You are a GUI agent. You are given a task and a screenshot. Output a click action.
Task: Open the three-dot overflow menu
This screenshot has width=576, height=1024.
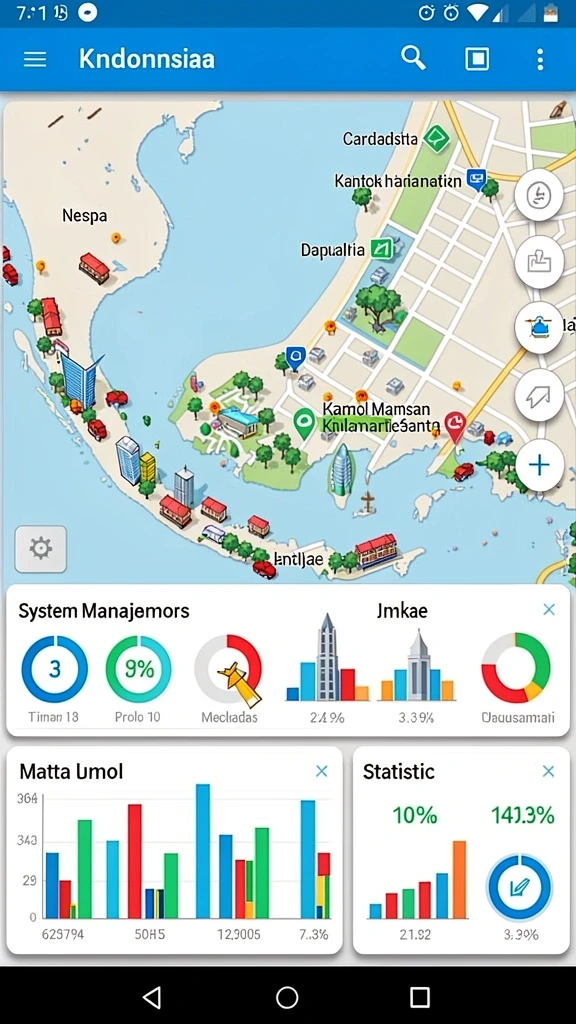point(540,59)
